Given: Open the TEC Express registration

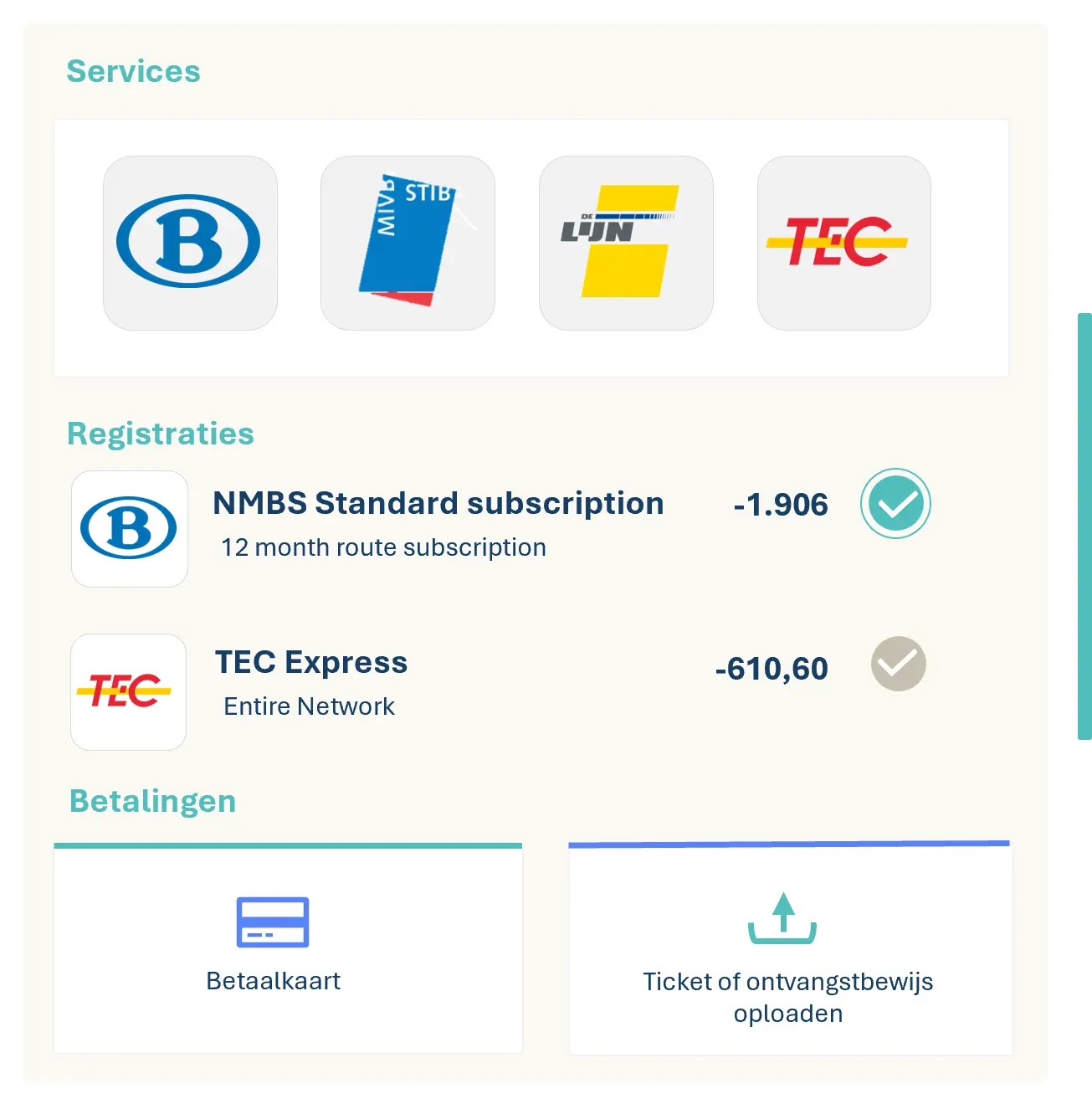Looking at the screenshot, I should tap(311, 663).
